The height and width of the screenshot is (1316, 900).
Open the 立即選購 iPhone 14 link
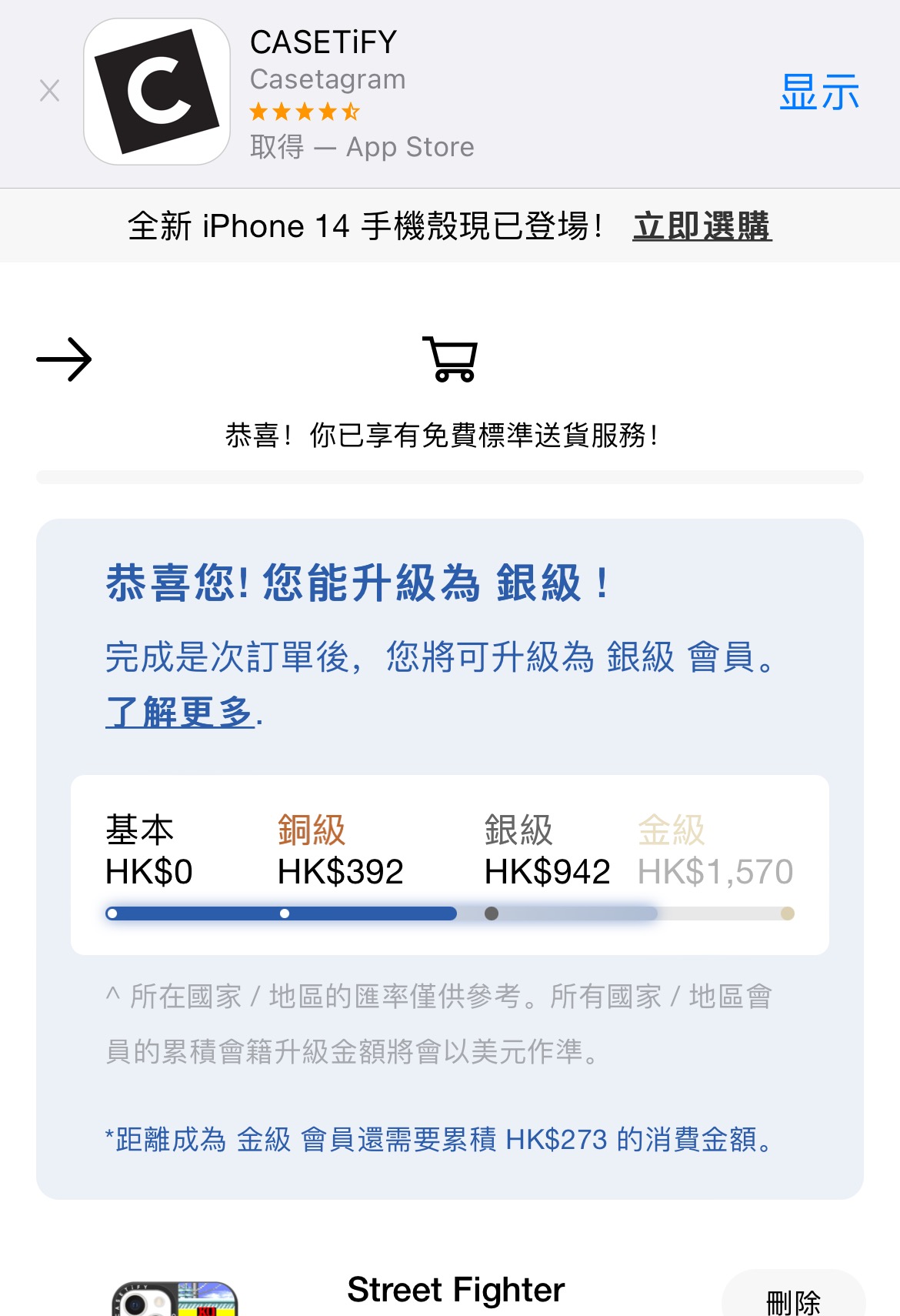[702, 226]
